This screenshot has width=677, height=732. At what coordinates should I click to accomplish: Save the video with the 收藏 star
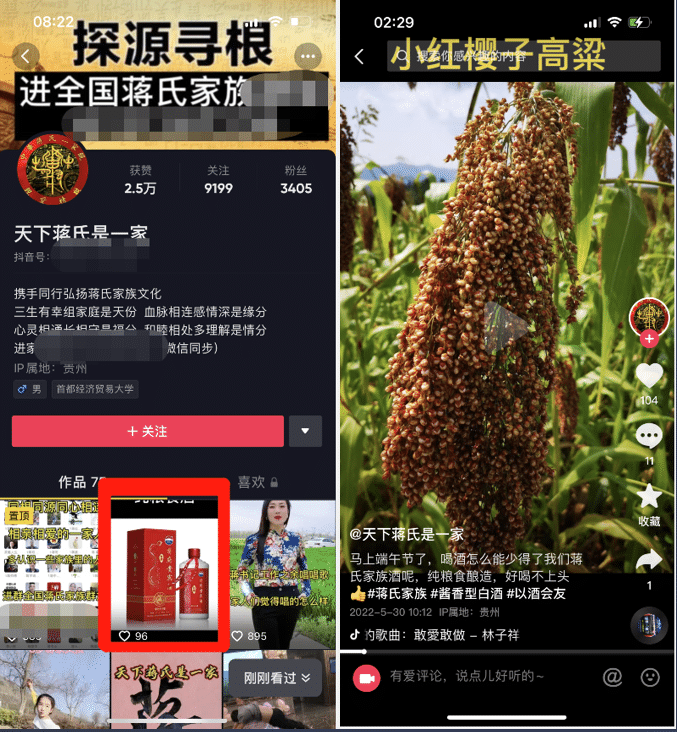[x=649, y=497]
